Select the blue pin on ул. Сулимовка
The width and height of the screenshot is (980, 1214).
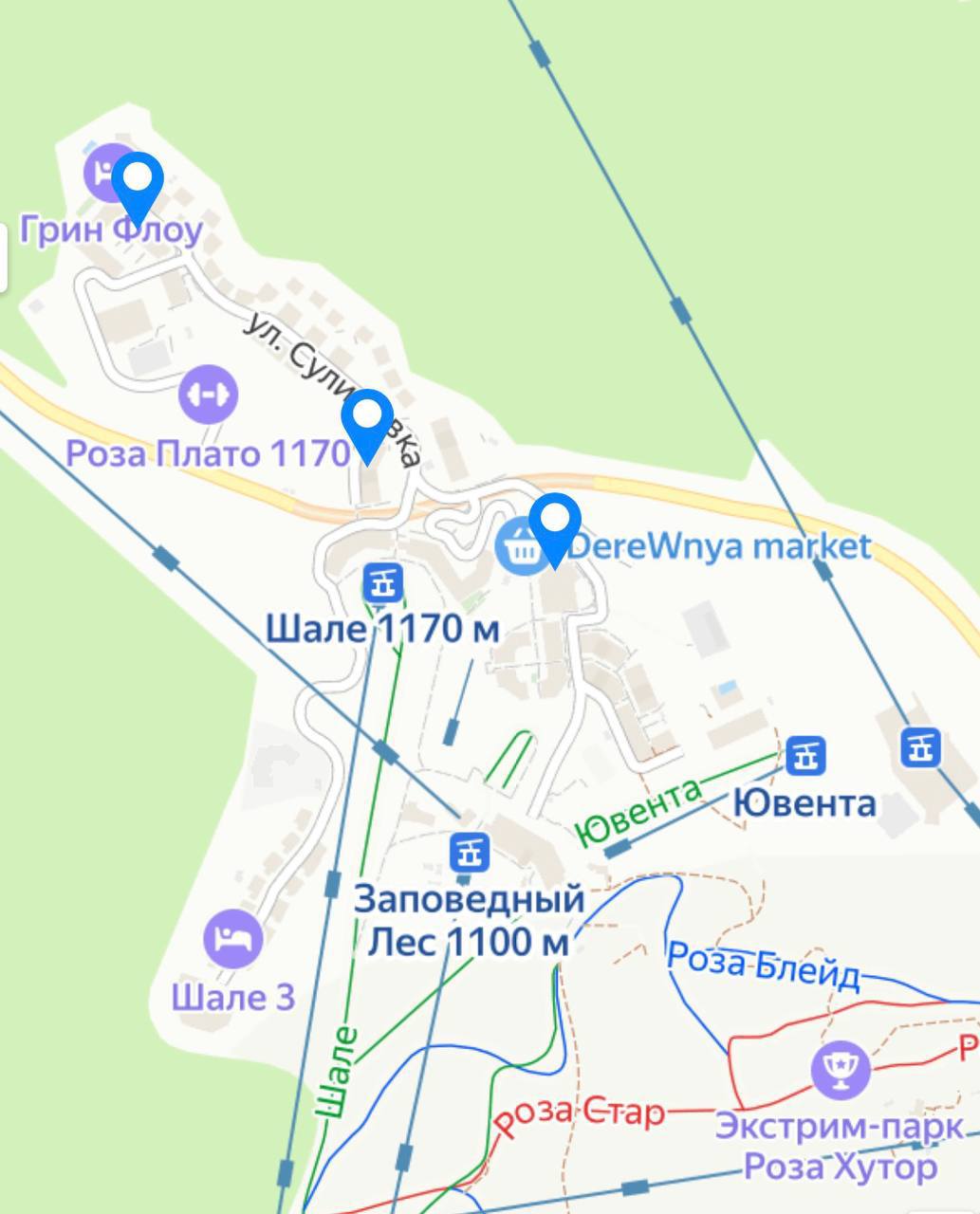click(367, 418)
